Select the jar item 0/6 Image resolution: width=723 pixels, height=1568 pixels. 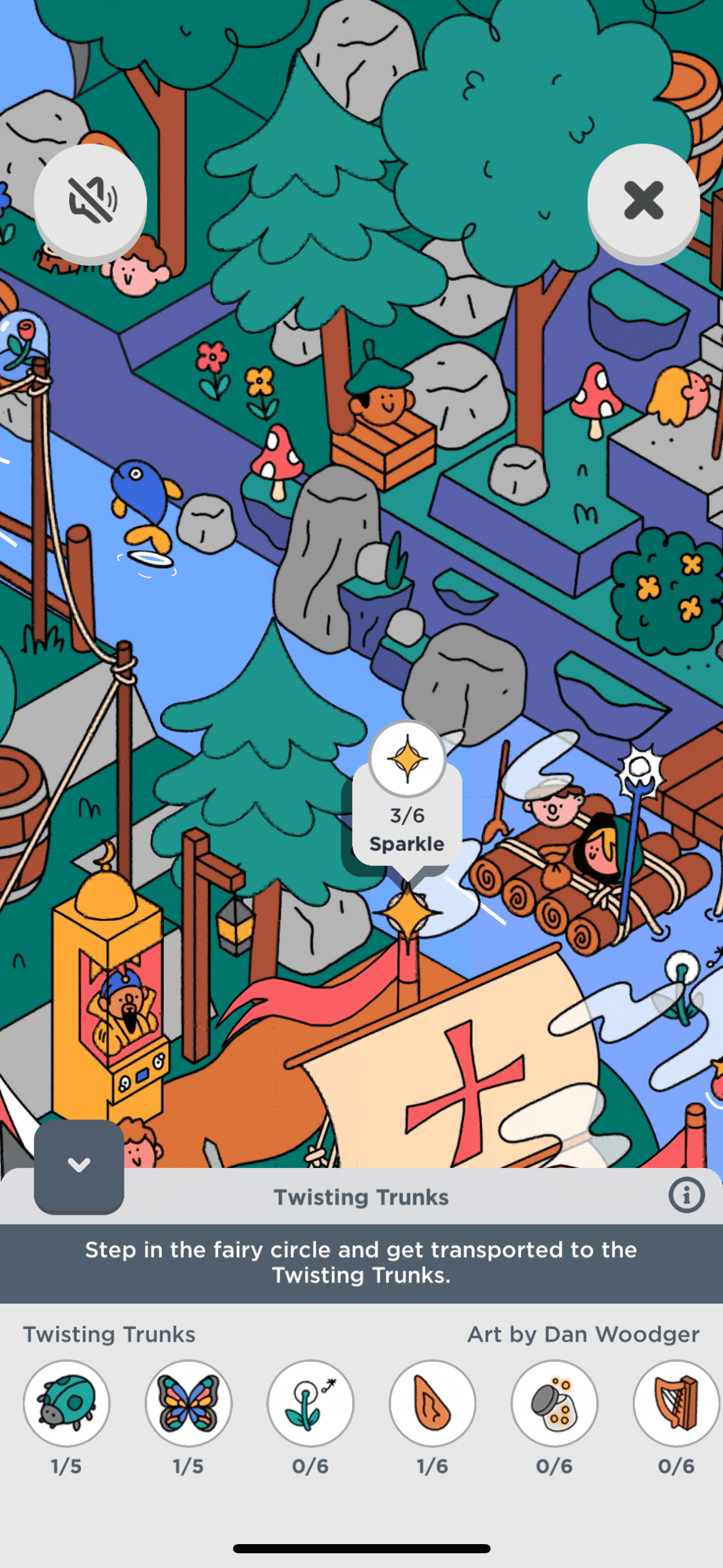(554, 1402)
